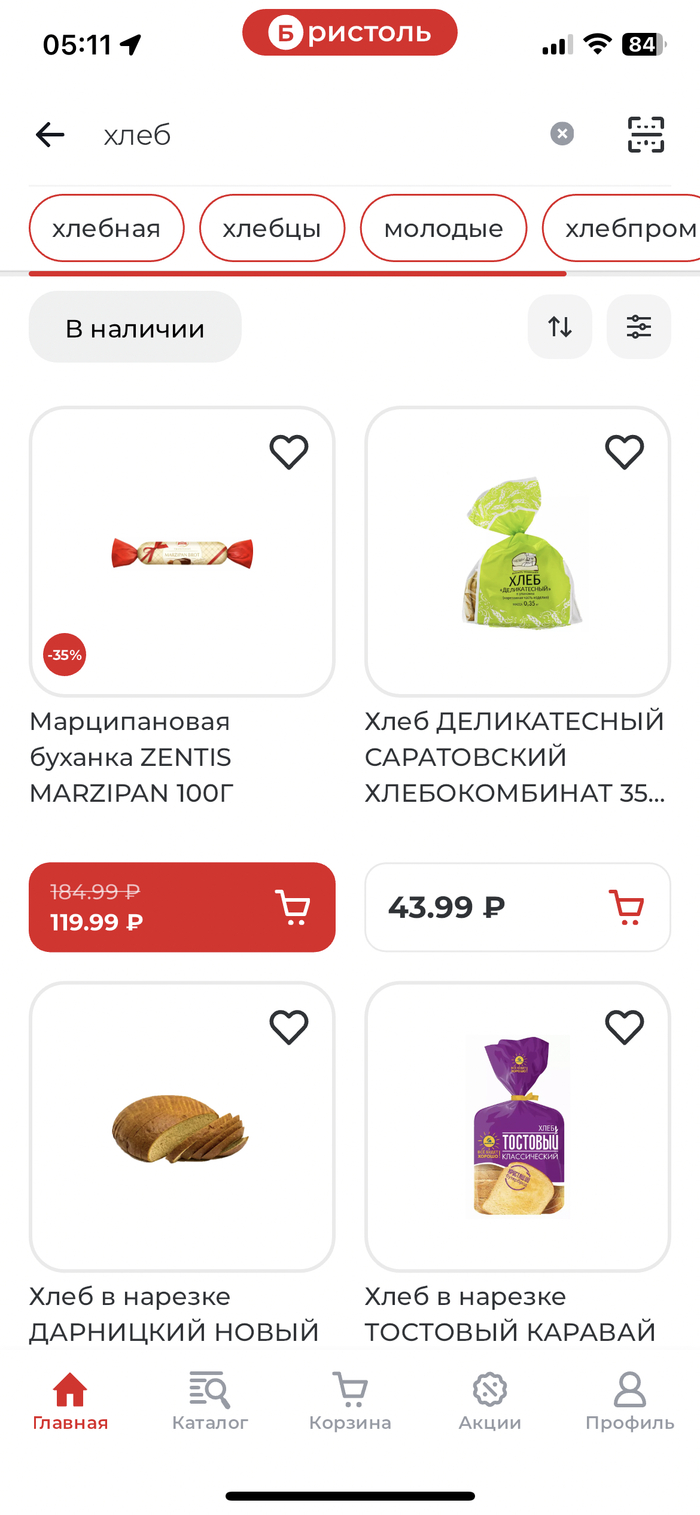Screen dimensions: 700x1515
Task: Choose the 'молодые' suggestion chip
Action: 443,229
